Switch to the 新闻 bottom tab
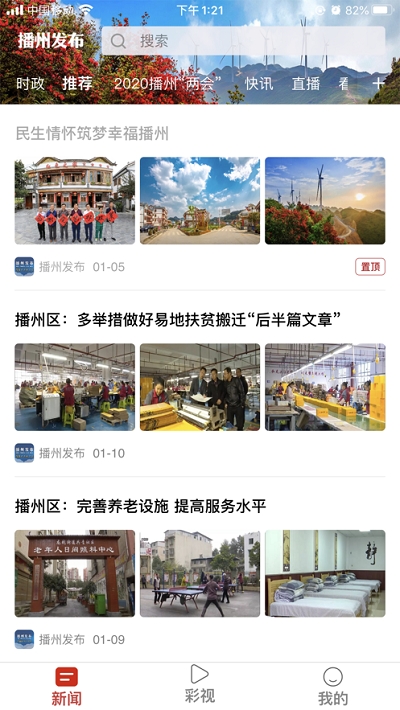The image size is (400, 710). pos(67,686)
